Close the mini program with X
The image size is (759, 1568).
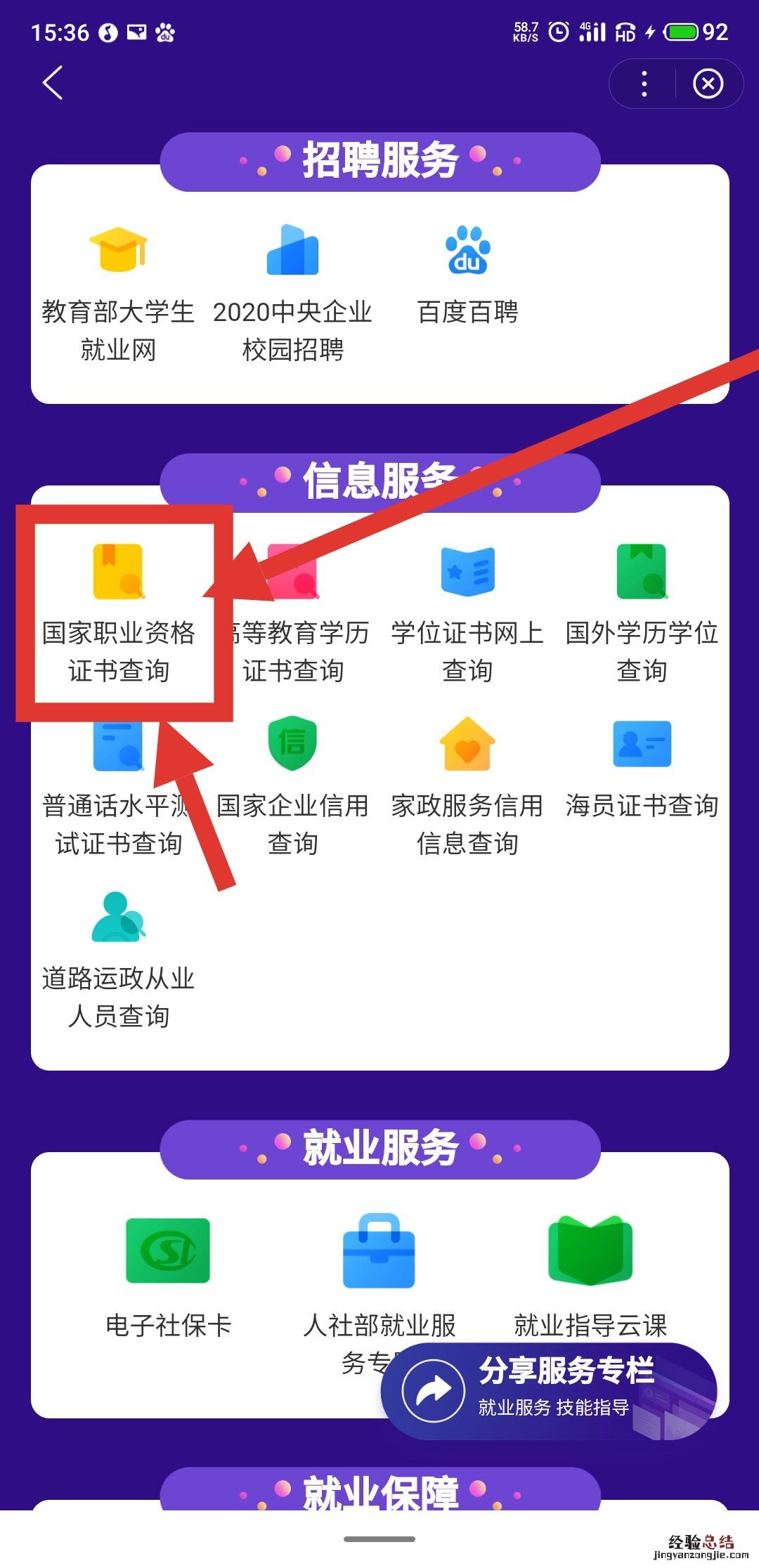(x=707, y=84)
